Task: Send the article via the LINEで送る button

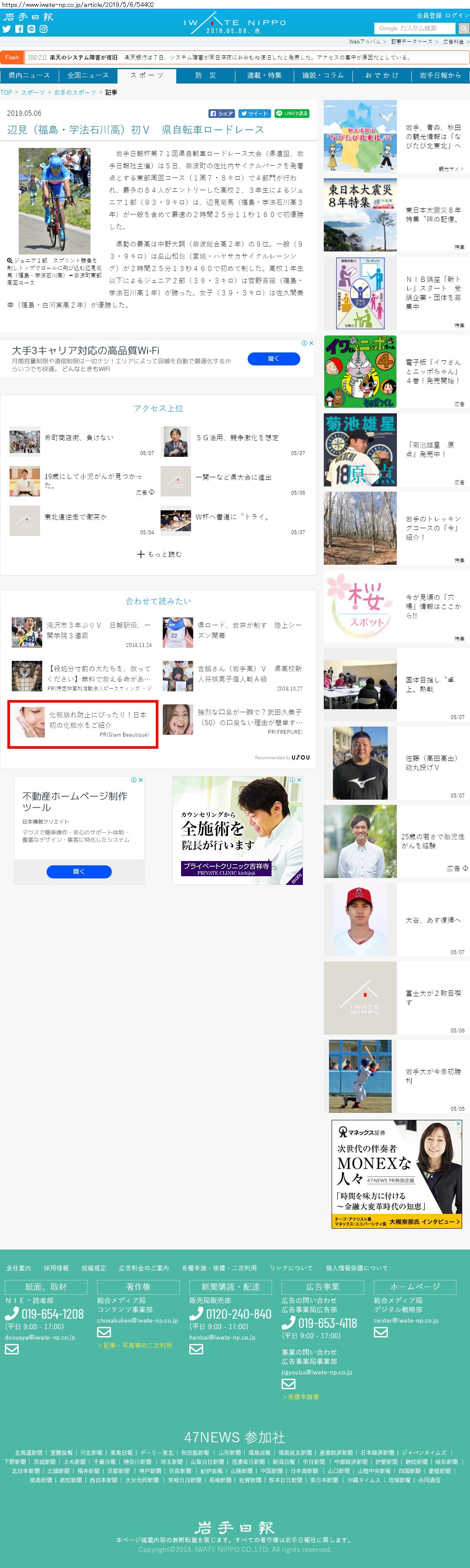Action: pyautogui.click(x=292, y=113)
